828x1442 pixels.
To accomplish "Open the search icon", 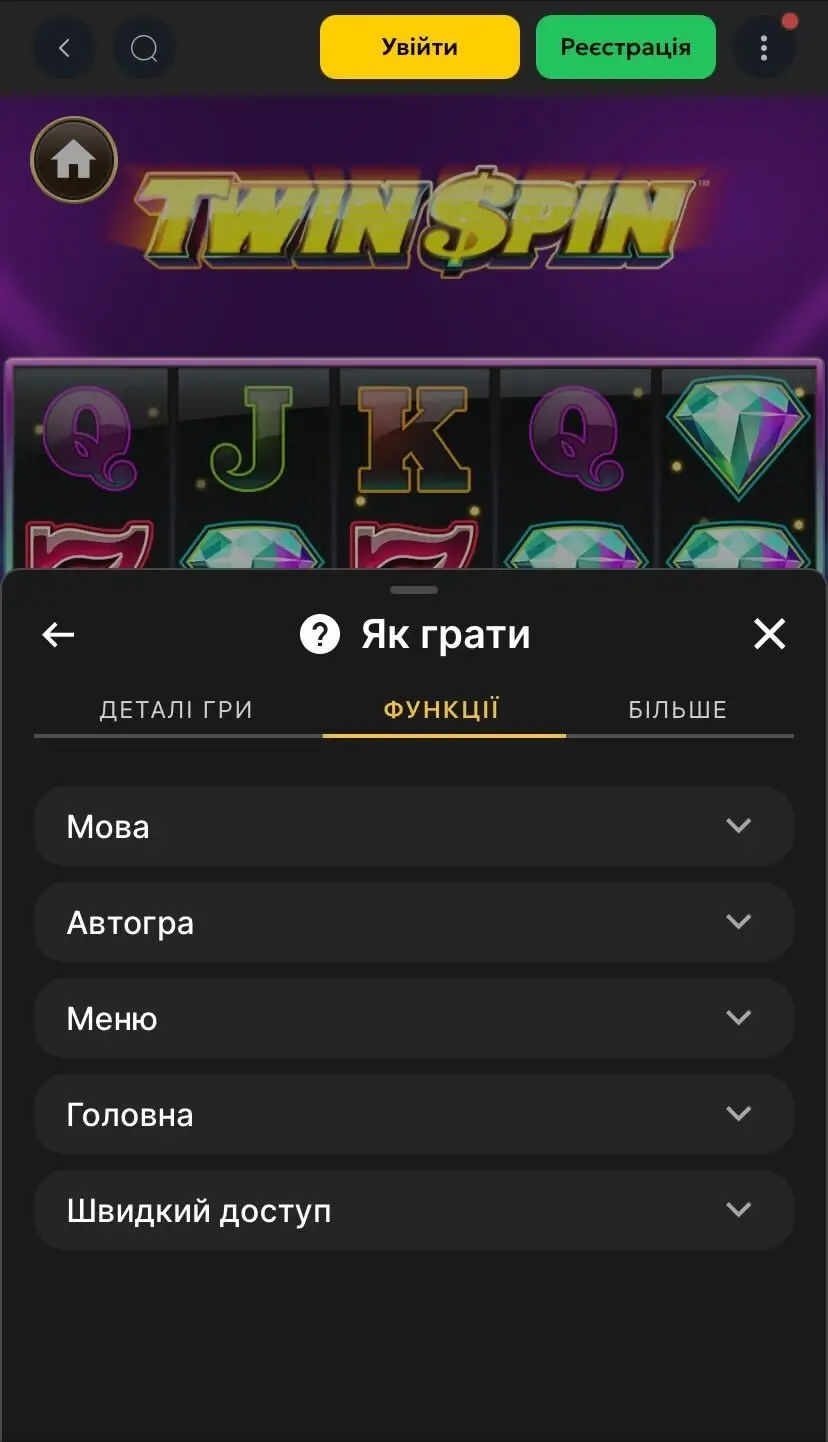I will (144, 47).
